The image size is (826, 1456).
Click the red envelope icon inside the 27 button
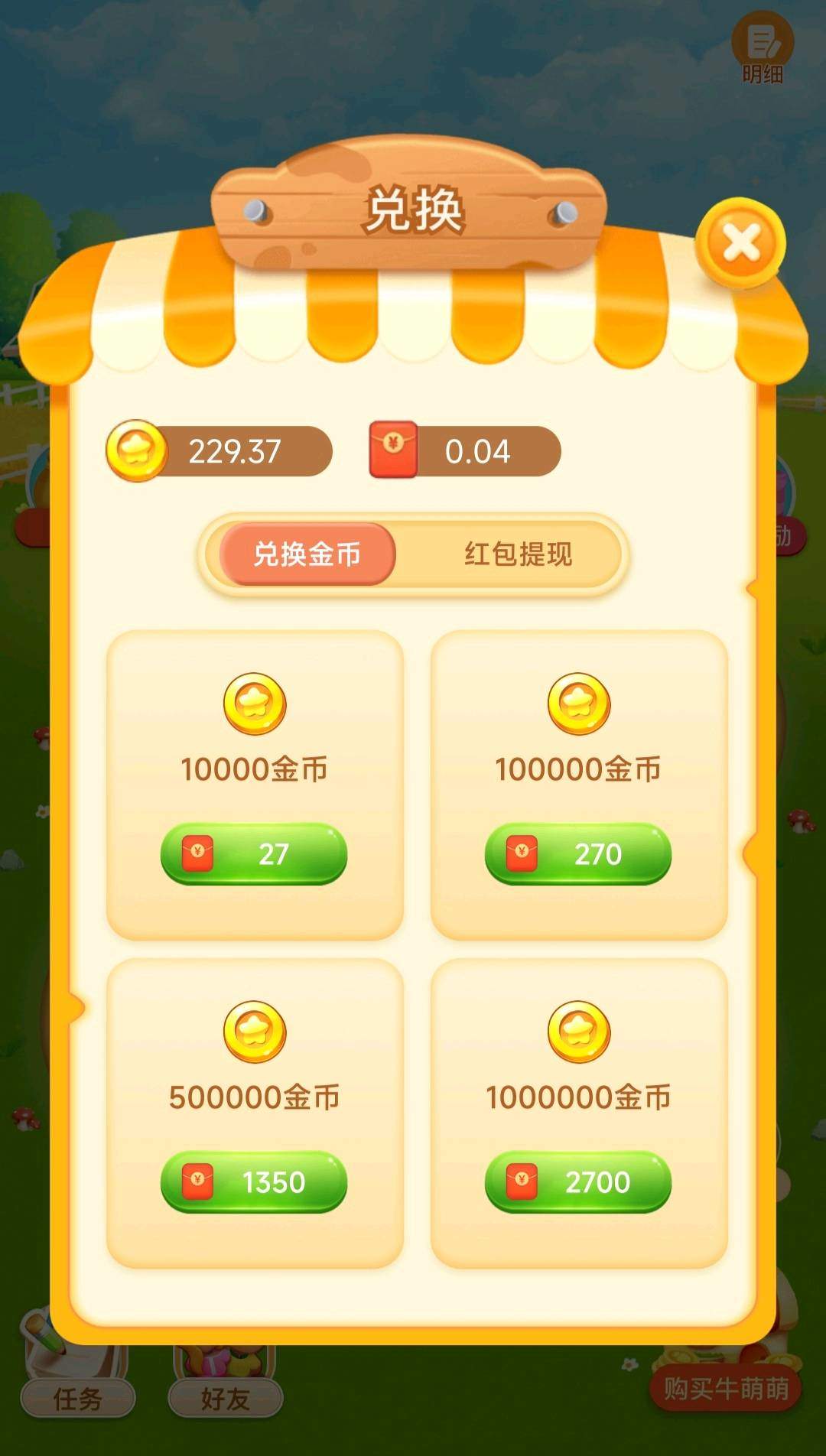199,855
